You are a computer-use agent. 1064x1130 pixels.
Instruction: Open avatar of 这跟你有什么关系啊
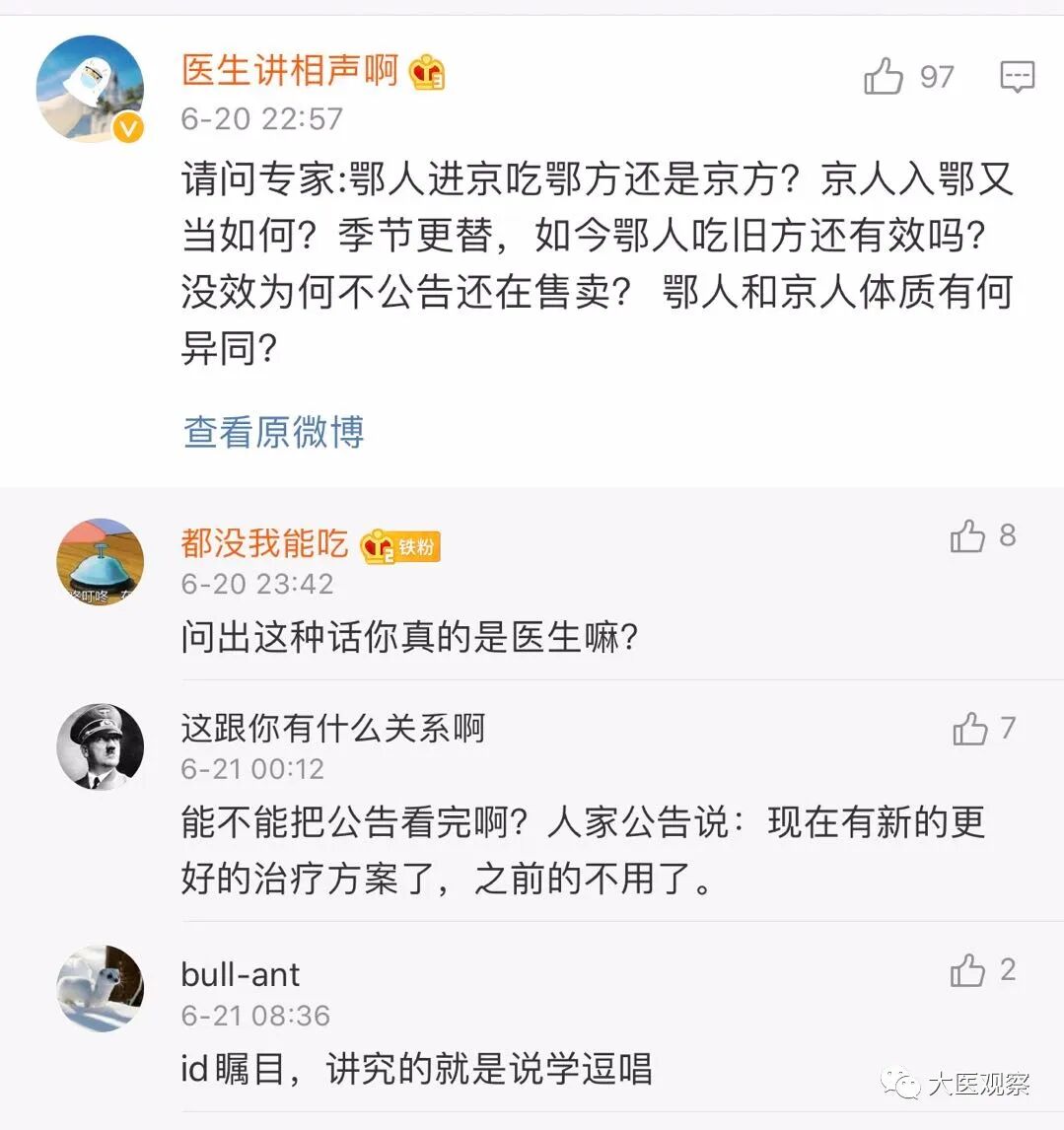100,746
